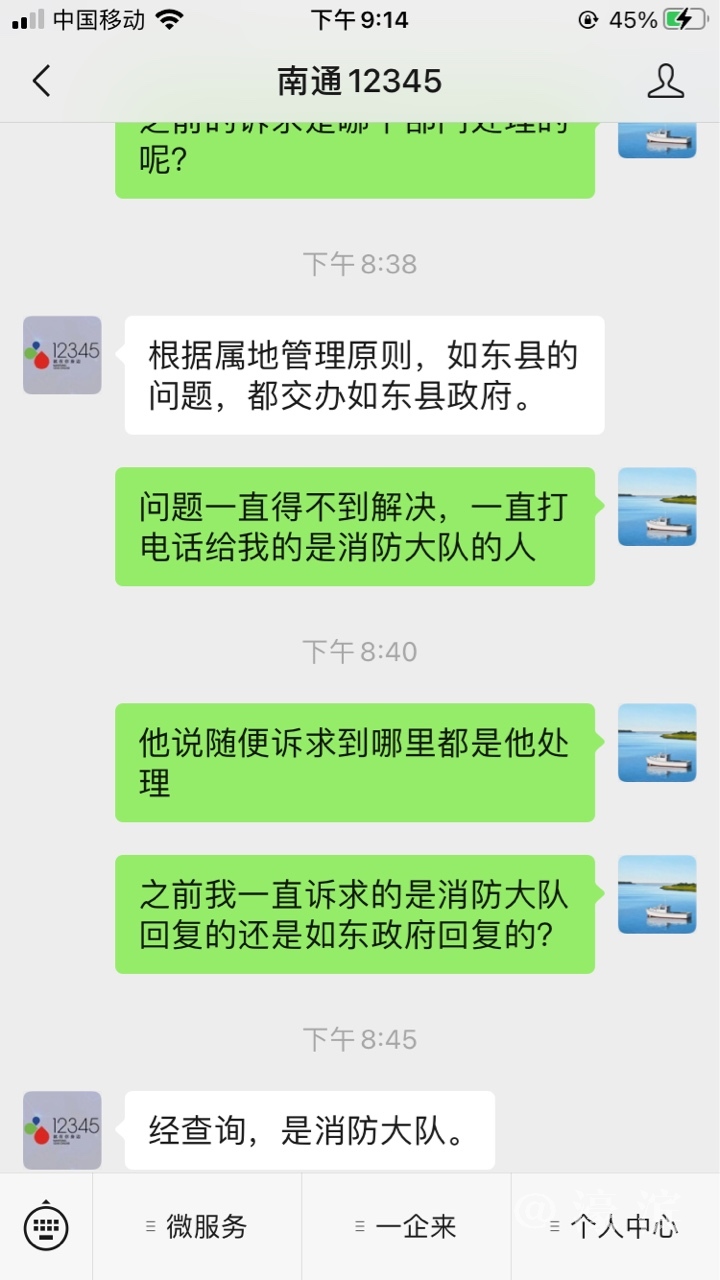
Task: Switch to keyboard input mode
Action: pyautogui.click(x=46, y=1226)
